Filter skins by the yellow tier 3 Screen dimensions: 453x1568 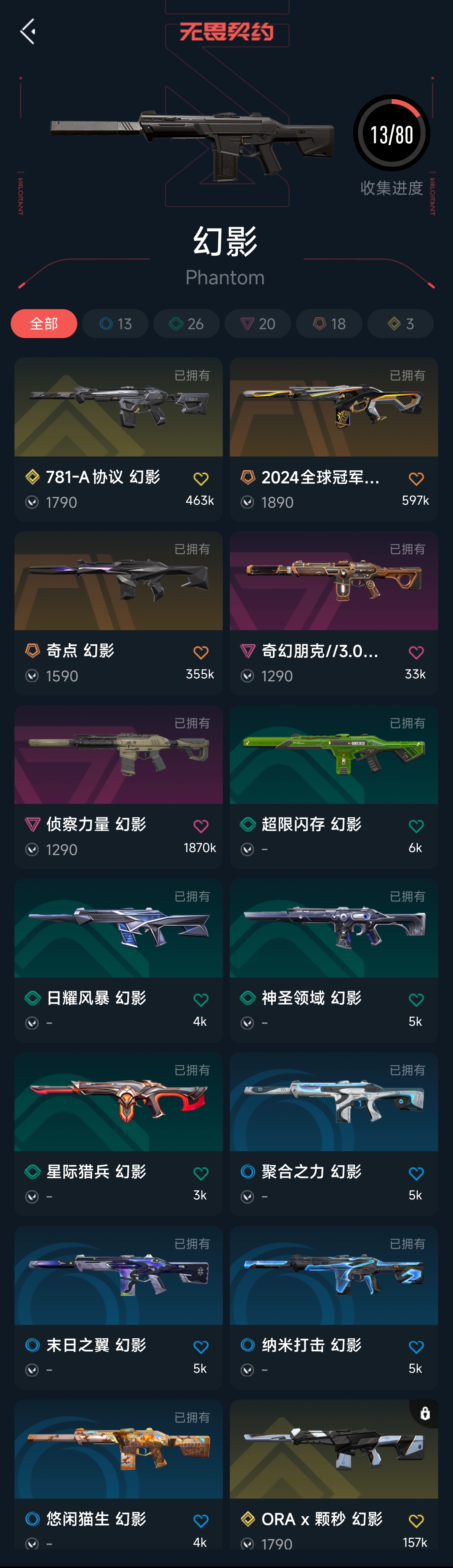pos(400,323)
